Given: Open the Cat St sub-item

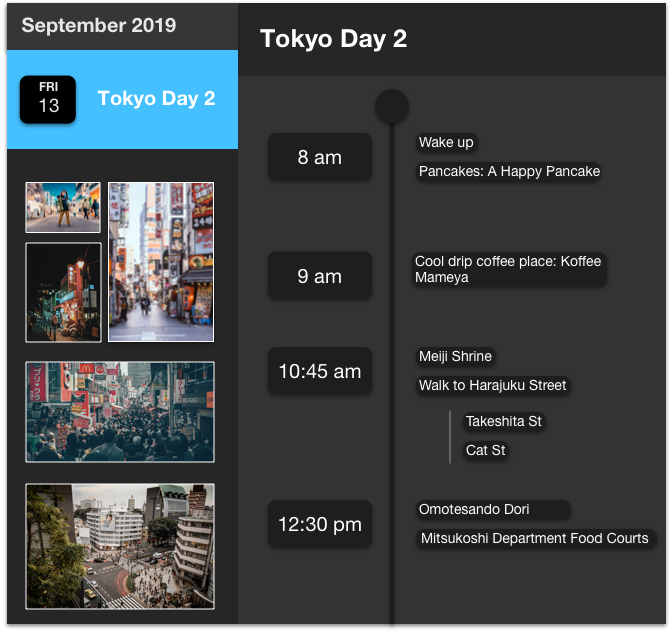Looking at the screenshot, I should (485, 451).
